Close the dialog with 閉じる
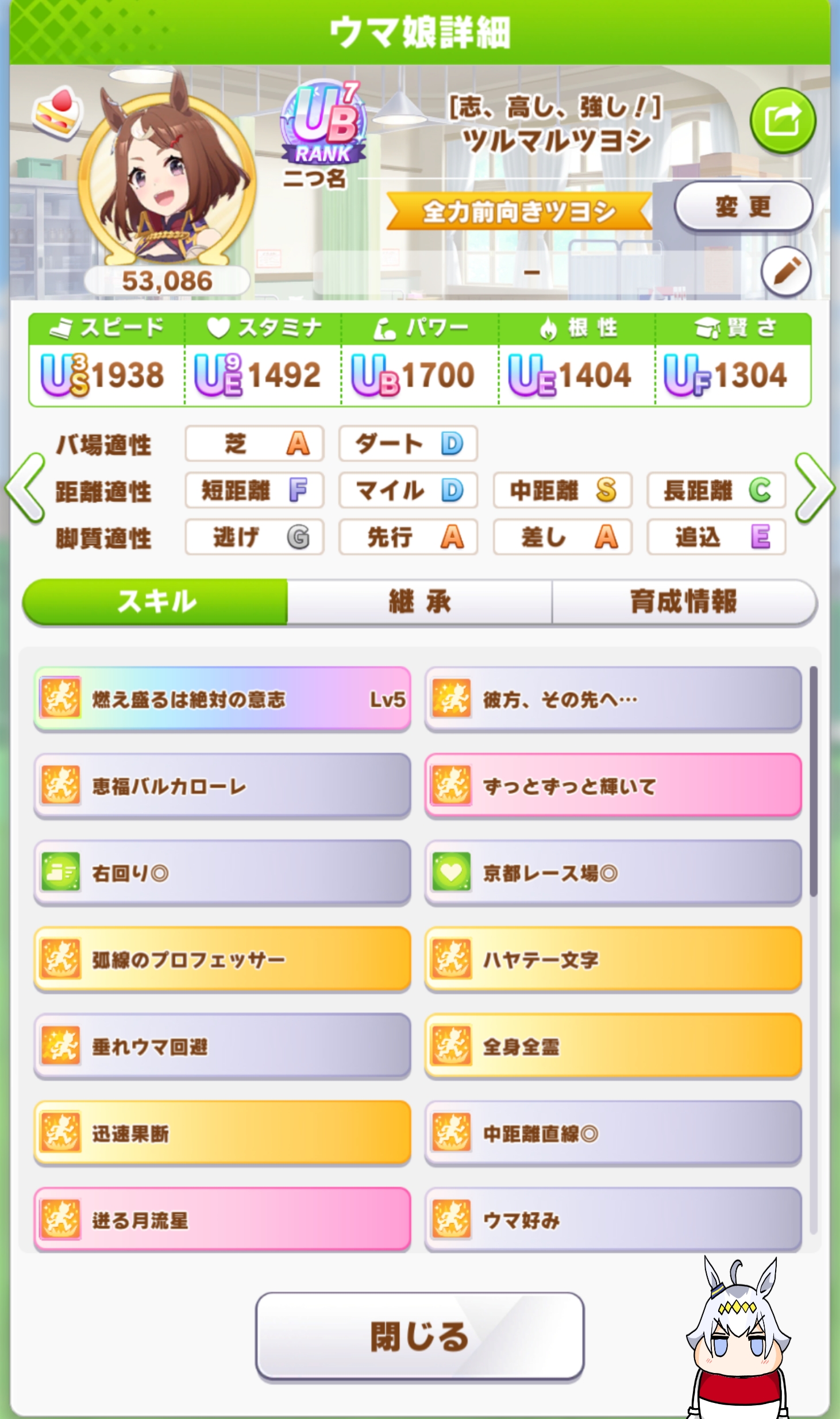The image size is (840, 1419). coord(419,1336)
